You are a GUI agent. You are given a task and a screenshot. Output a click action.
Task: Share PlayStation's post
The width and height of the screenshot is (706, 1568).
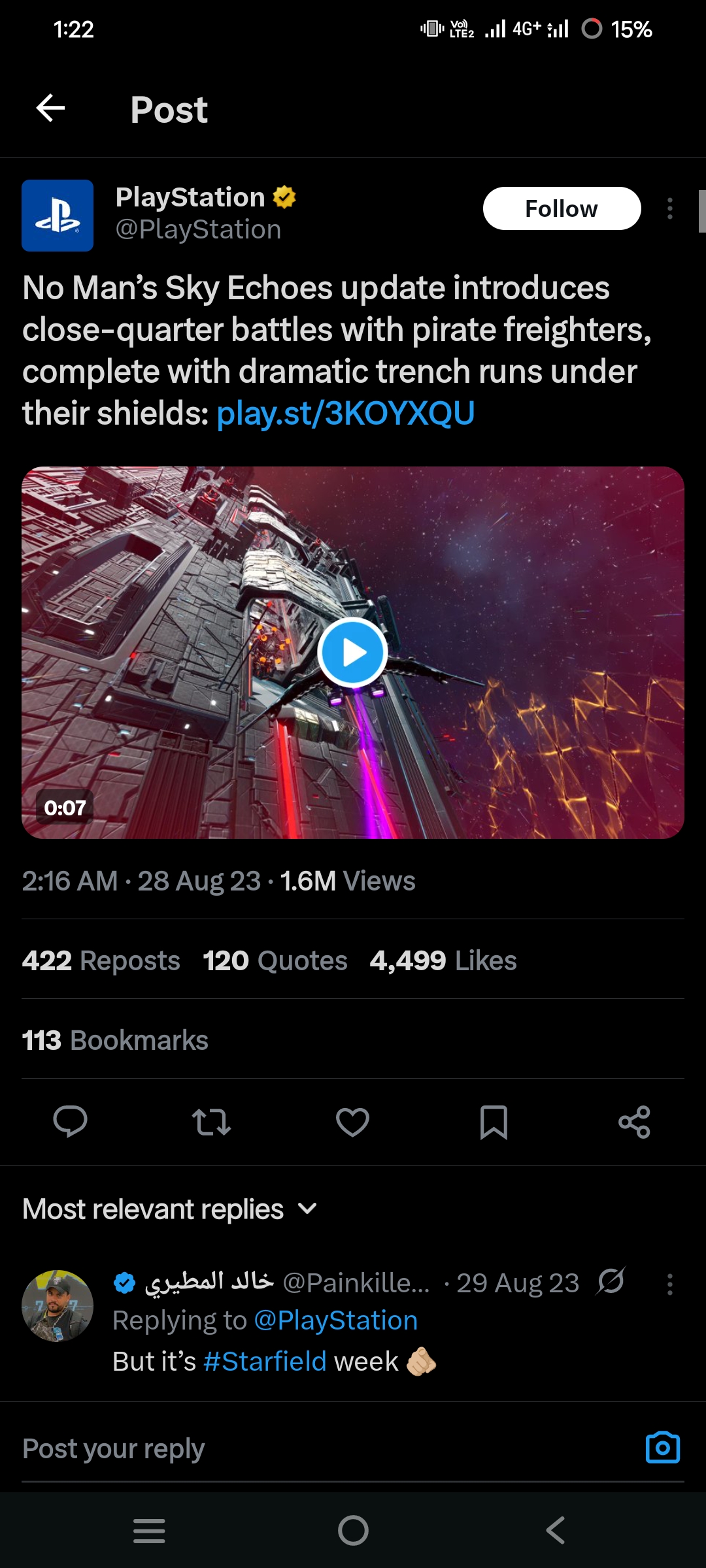tap(634, 1122)
